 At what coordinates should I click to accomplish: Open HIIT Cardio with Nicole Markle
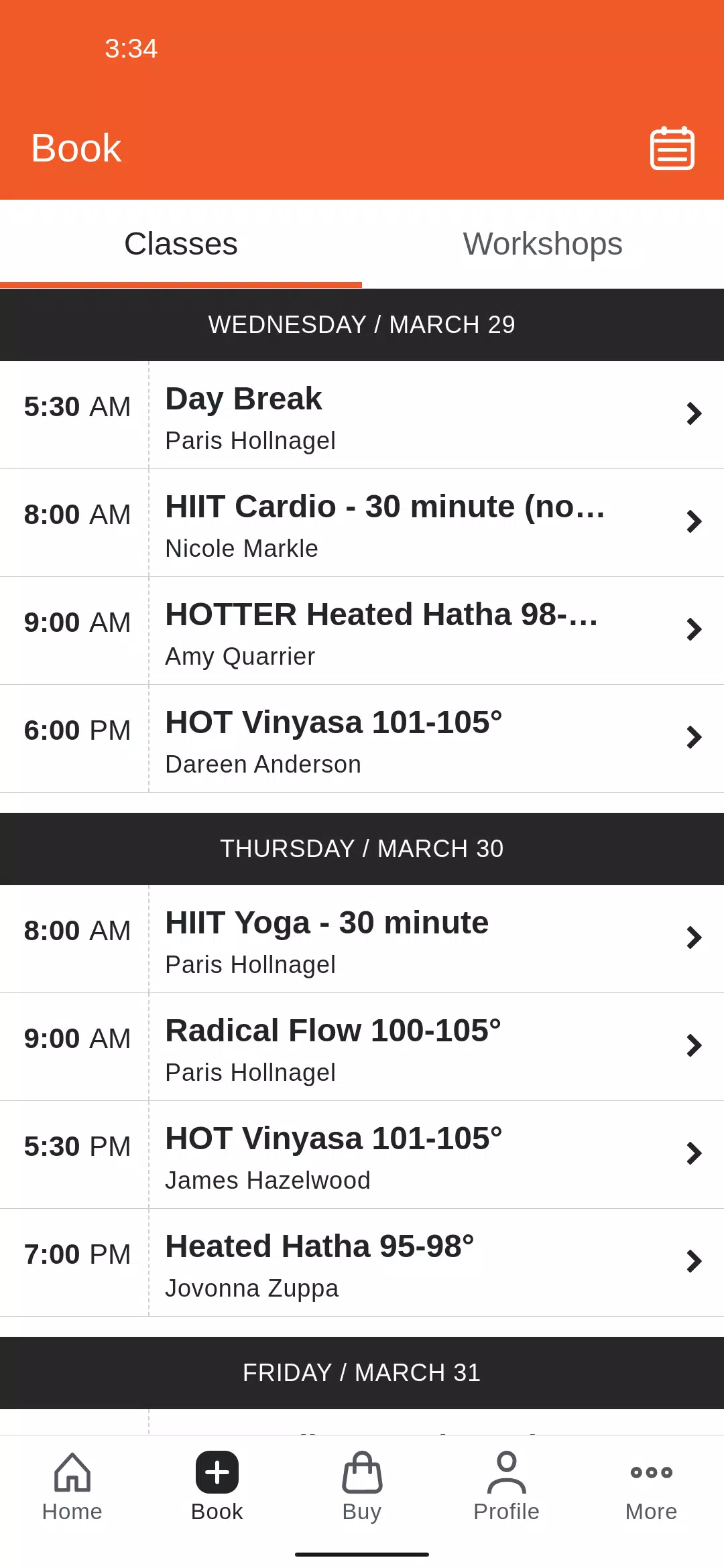[x=362, y=523]
